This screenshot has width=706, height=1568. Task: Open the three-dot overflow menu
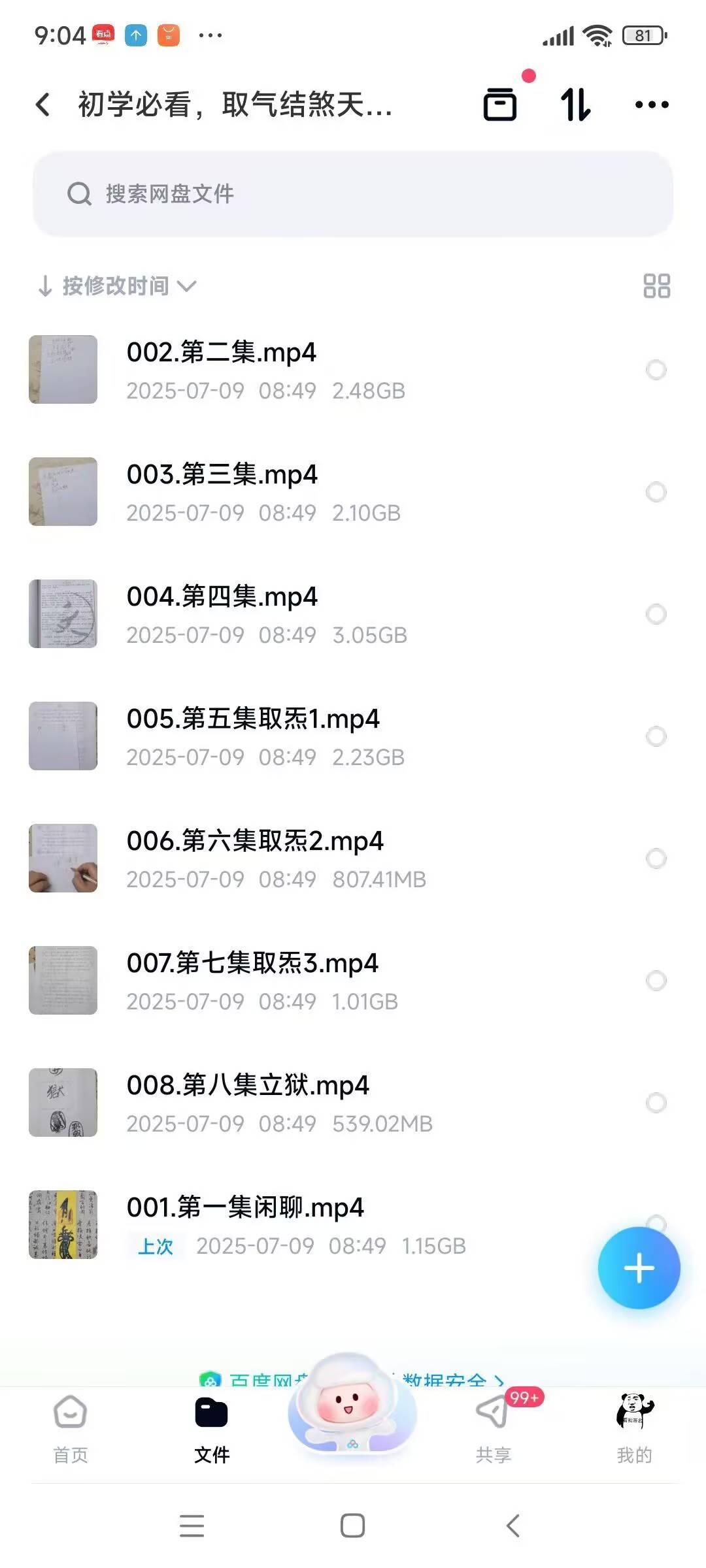pyautogui.click(x=652, y=105)
